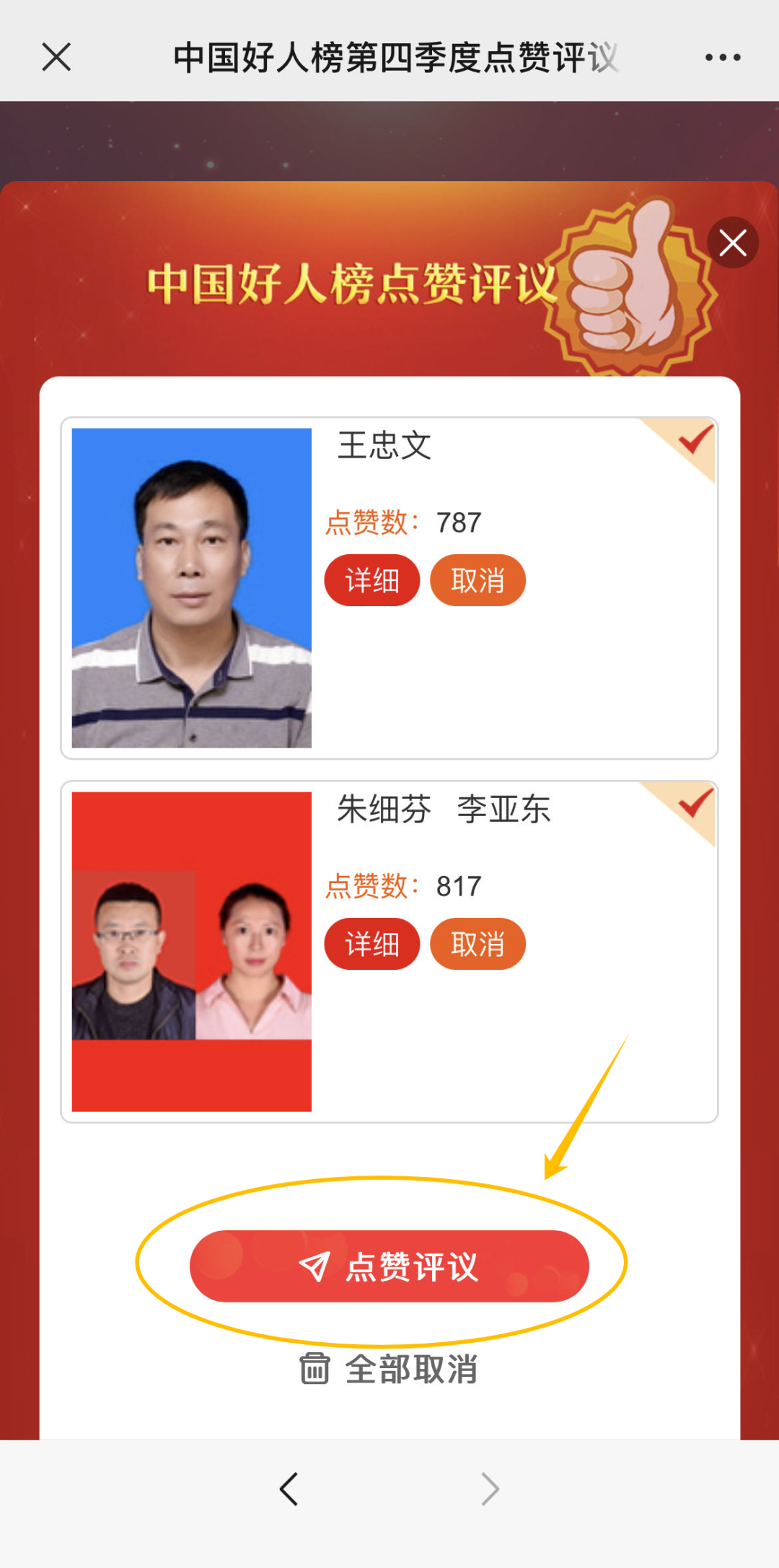Cancel selection of 朱细芬 李亚东
The width and height of the screenshot is (779, 1568).
[477, 944]
